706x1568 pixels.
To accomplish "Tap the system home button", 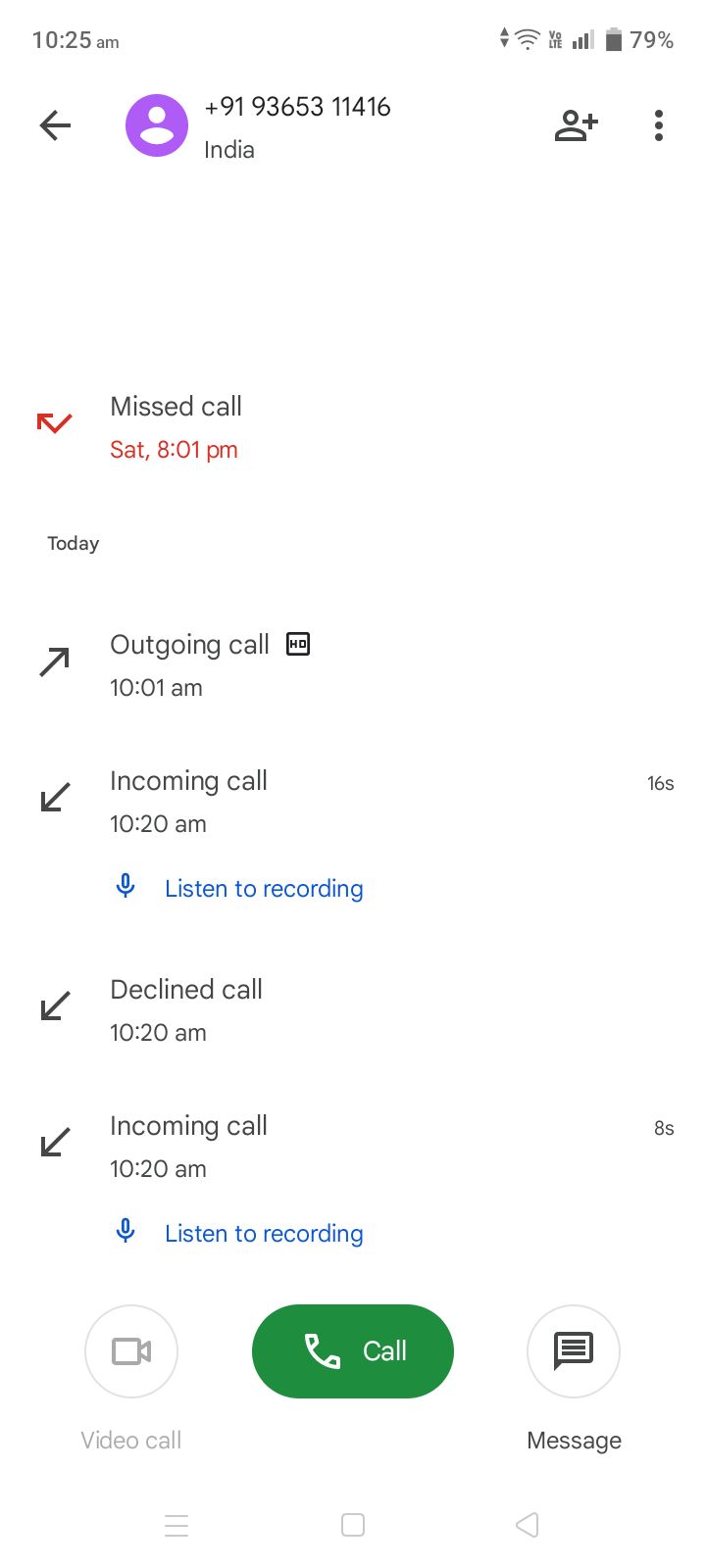I will [x=353, y=1525].
